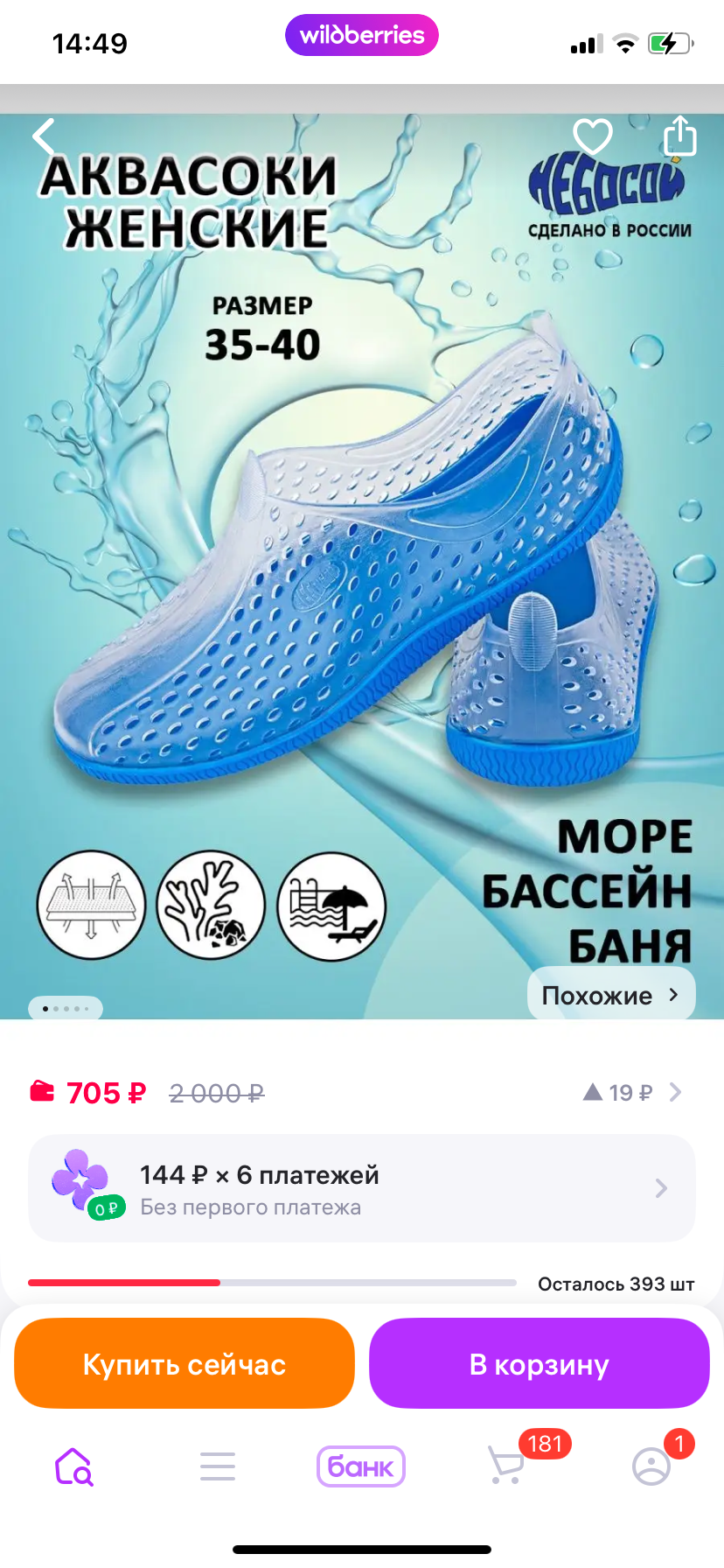This screenshot has height=1568, width=724.
Task: Add item with В корзину button
Action: click(x=540, y=1363)
